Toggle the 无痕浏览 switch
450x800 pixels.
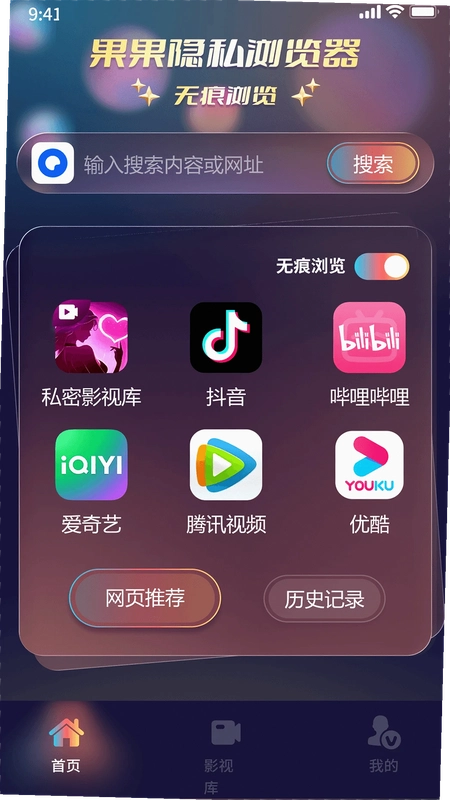(382, 266)
